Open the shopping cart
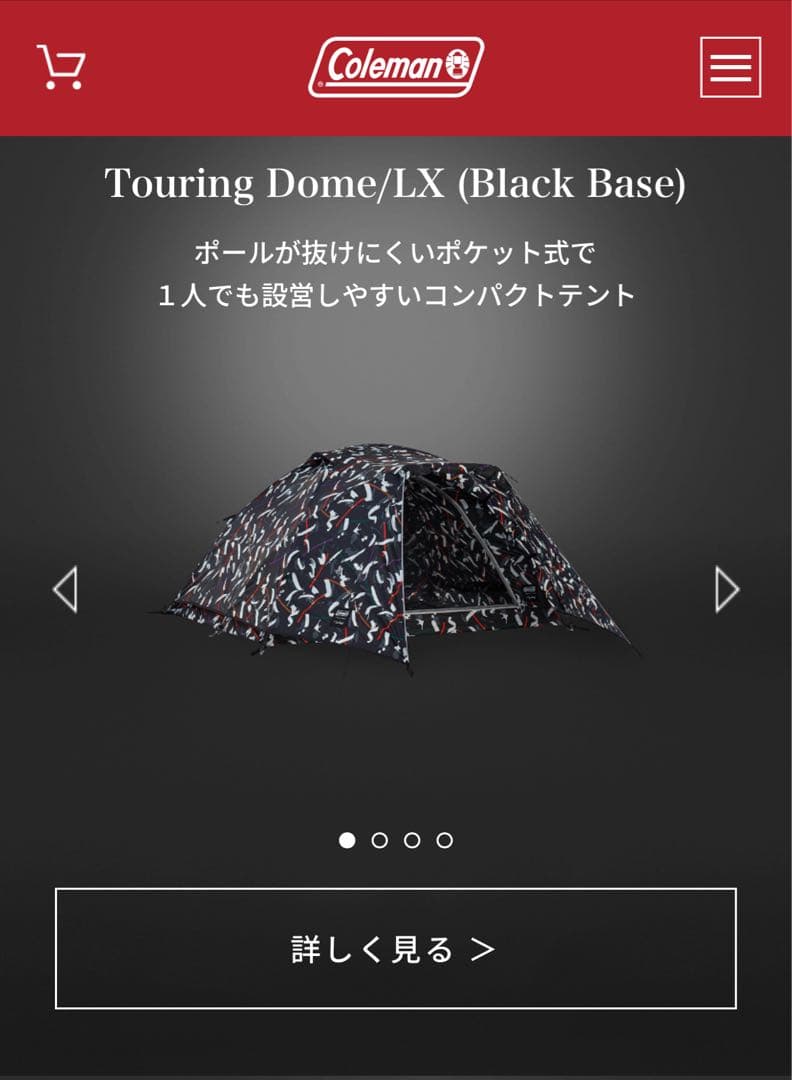 tap(60, 65)
